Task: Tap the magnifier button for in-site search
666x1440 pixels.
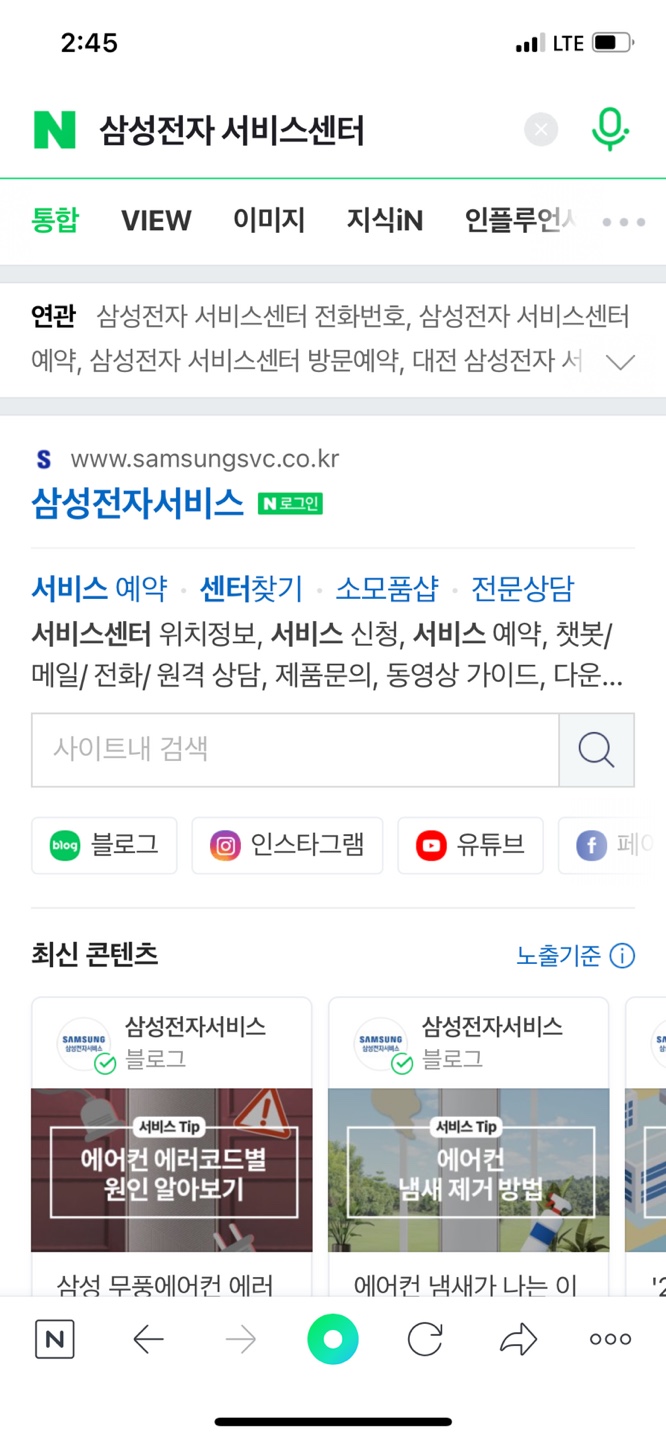Action: (x=597, y=750)
